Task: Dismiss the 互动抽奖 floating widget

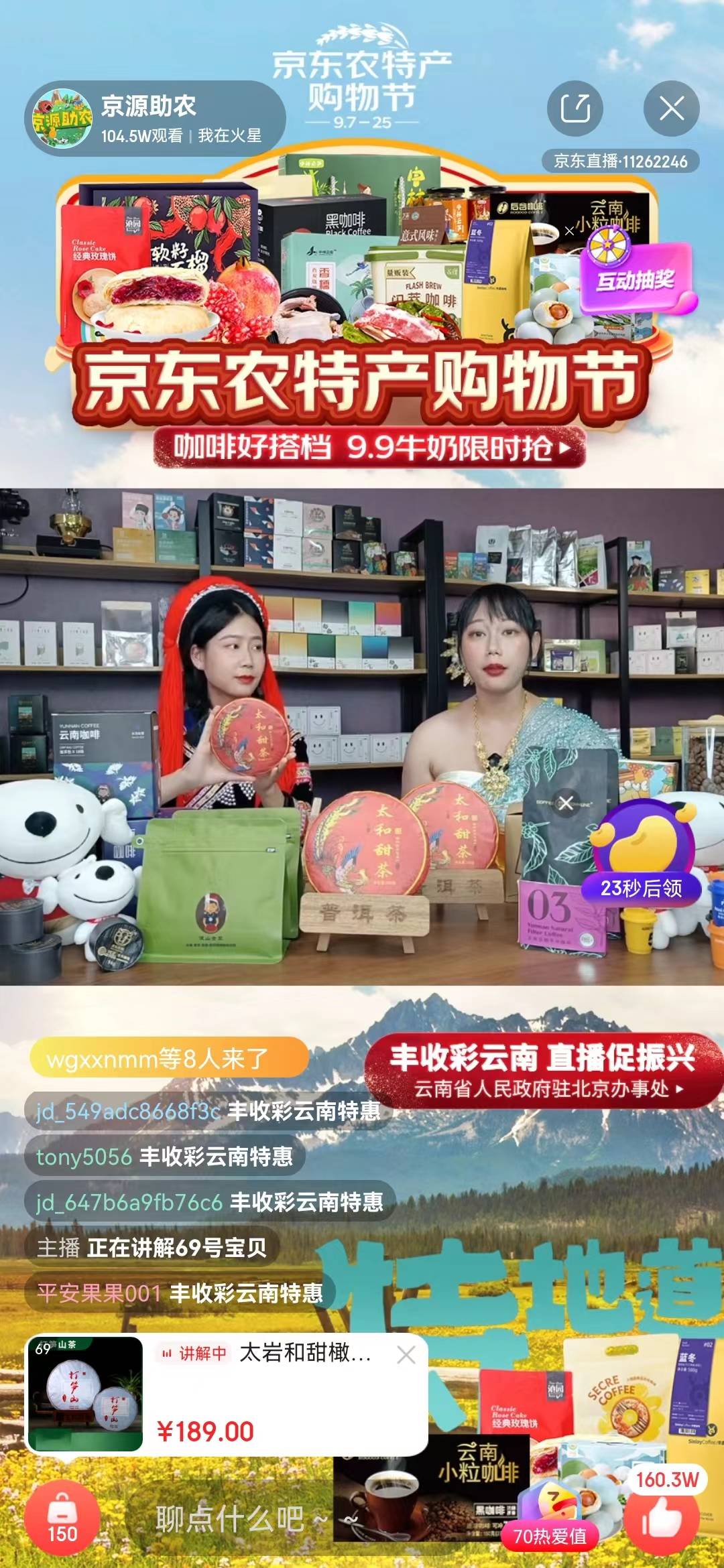Action: tap(569, 231)
